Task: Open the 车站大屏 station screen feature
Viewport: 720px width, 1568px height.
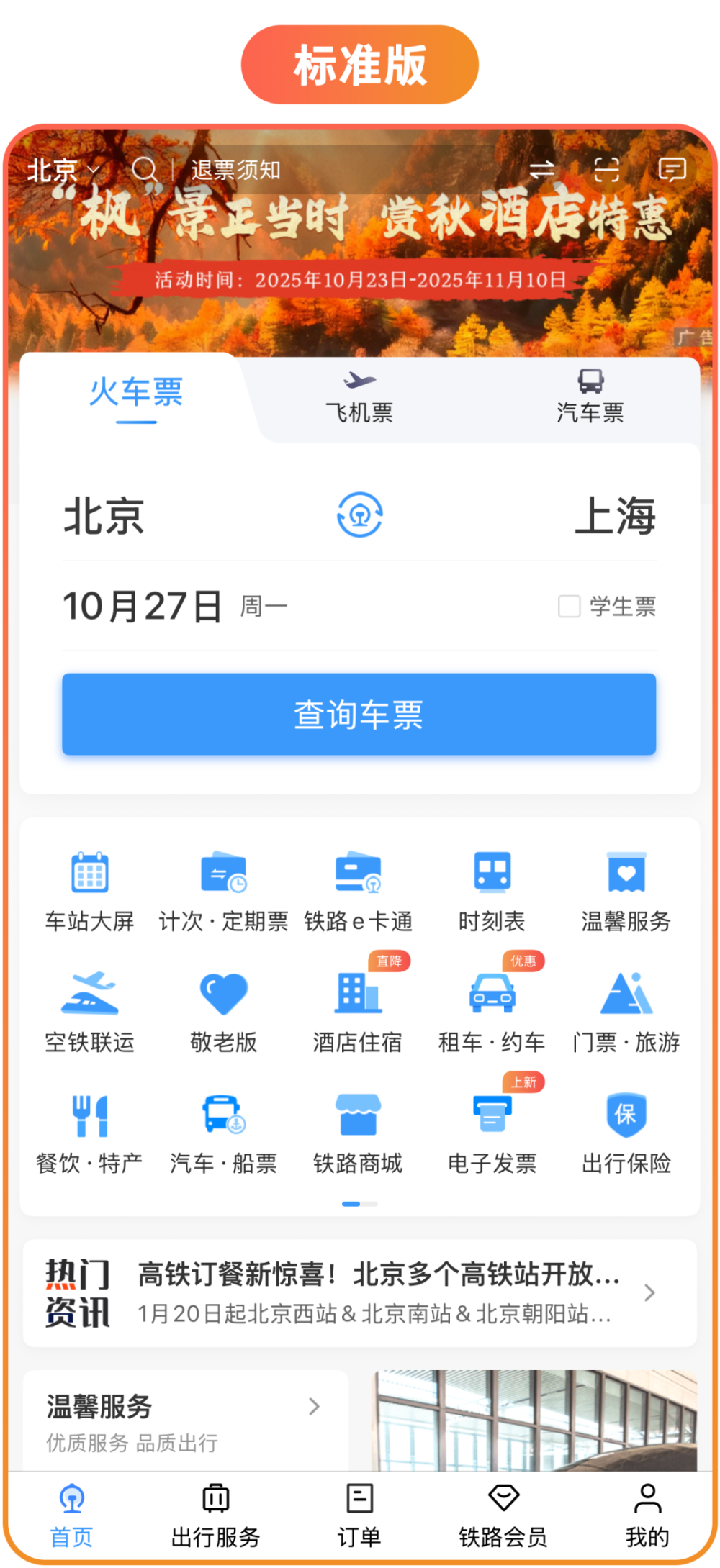Action: pyautogui.click(x=88, y=891)
